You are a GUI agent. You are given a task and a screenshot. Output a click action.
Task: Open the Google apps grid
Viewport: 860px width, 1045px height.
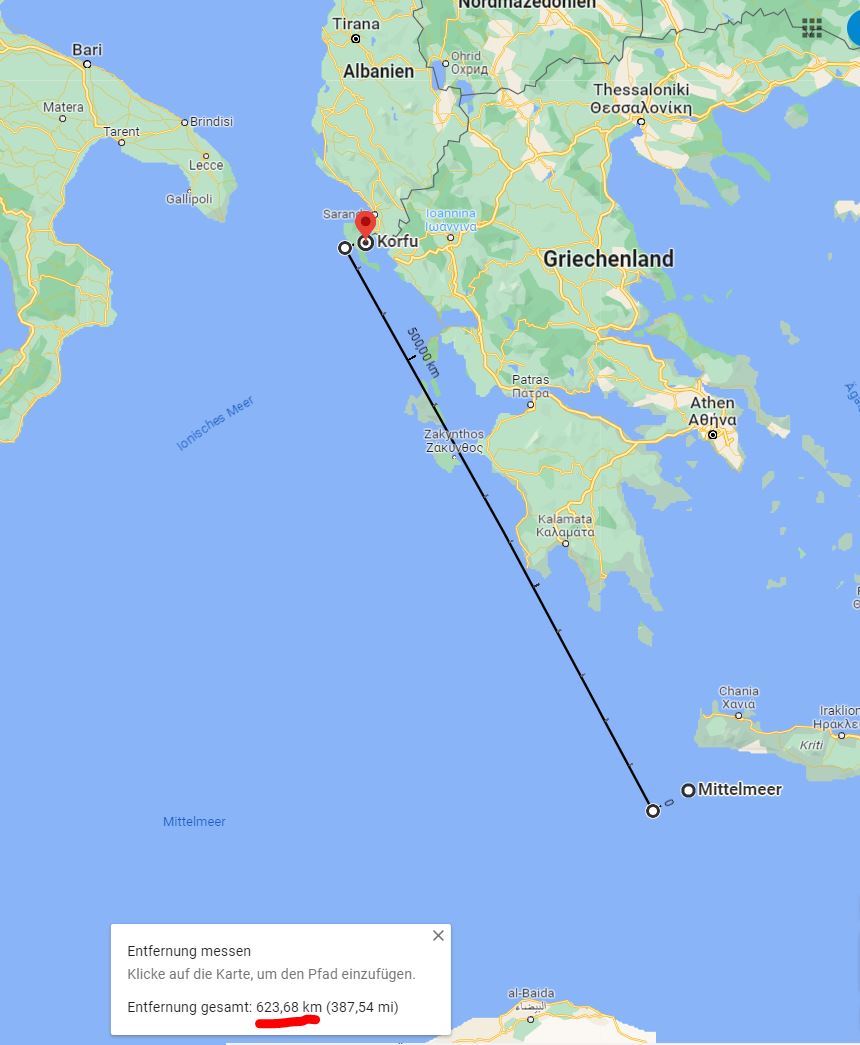tap(811, 28)
